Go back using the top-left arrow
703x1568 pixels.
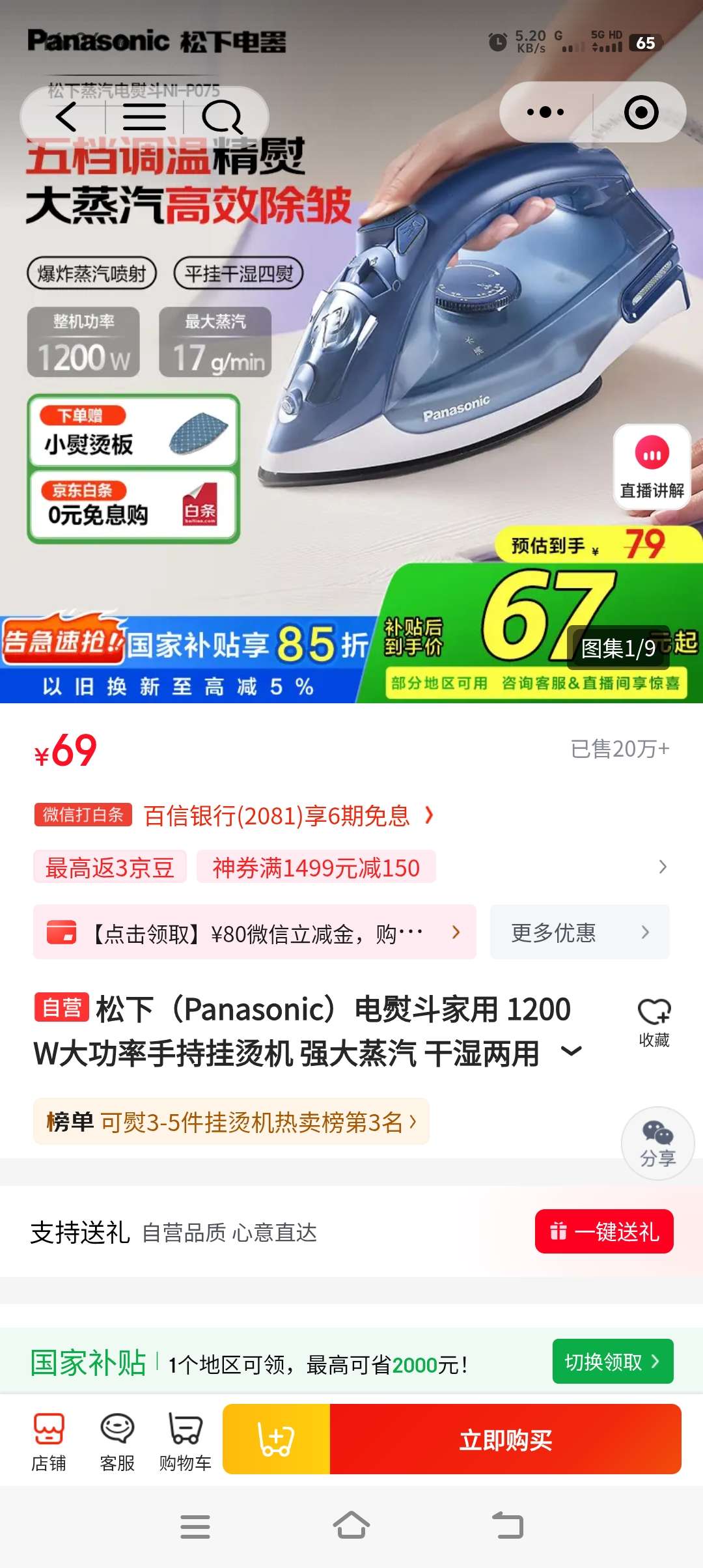67,117
